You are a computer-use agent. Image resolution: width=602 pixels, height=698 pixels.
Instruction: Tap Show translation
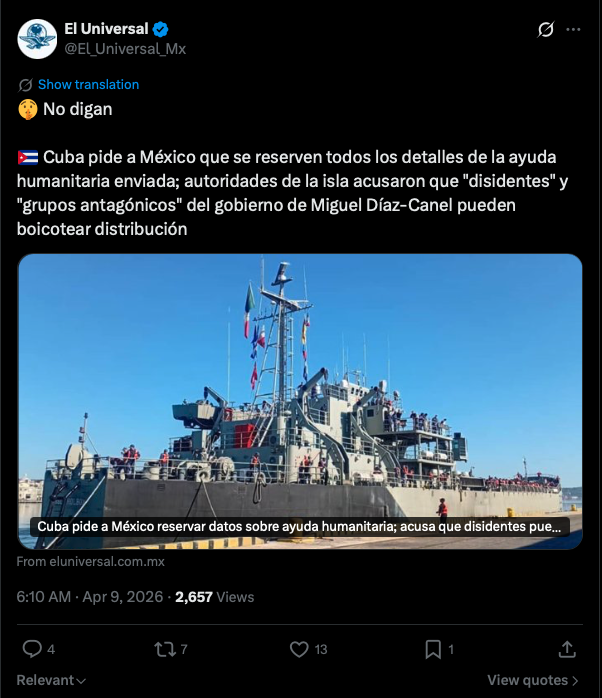pyautogui.click(x=88, y=85)
